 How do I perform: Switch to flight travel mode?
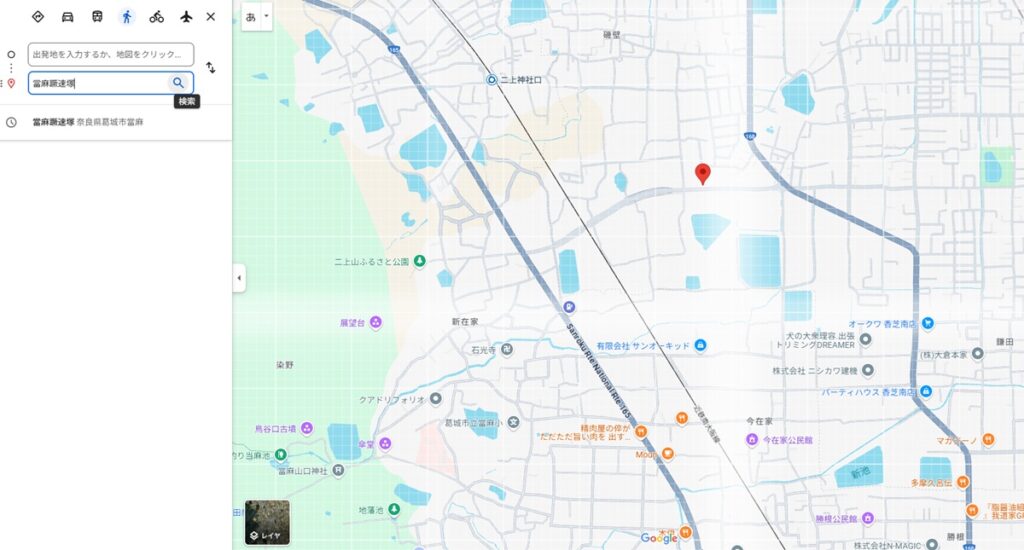pos(185,17)
